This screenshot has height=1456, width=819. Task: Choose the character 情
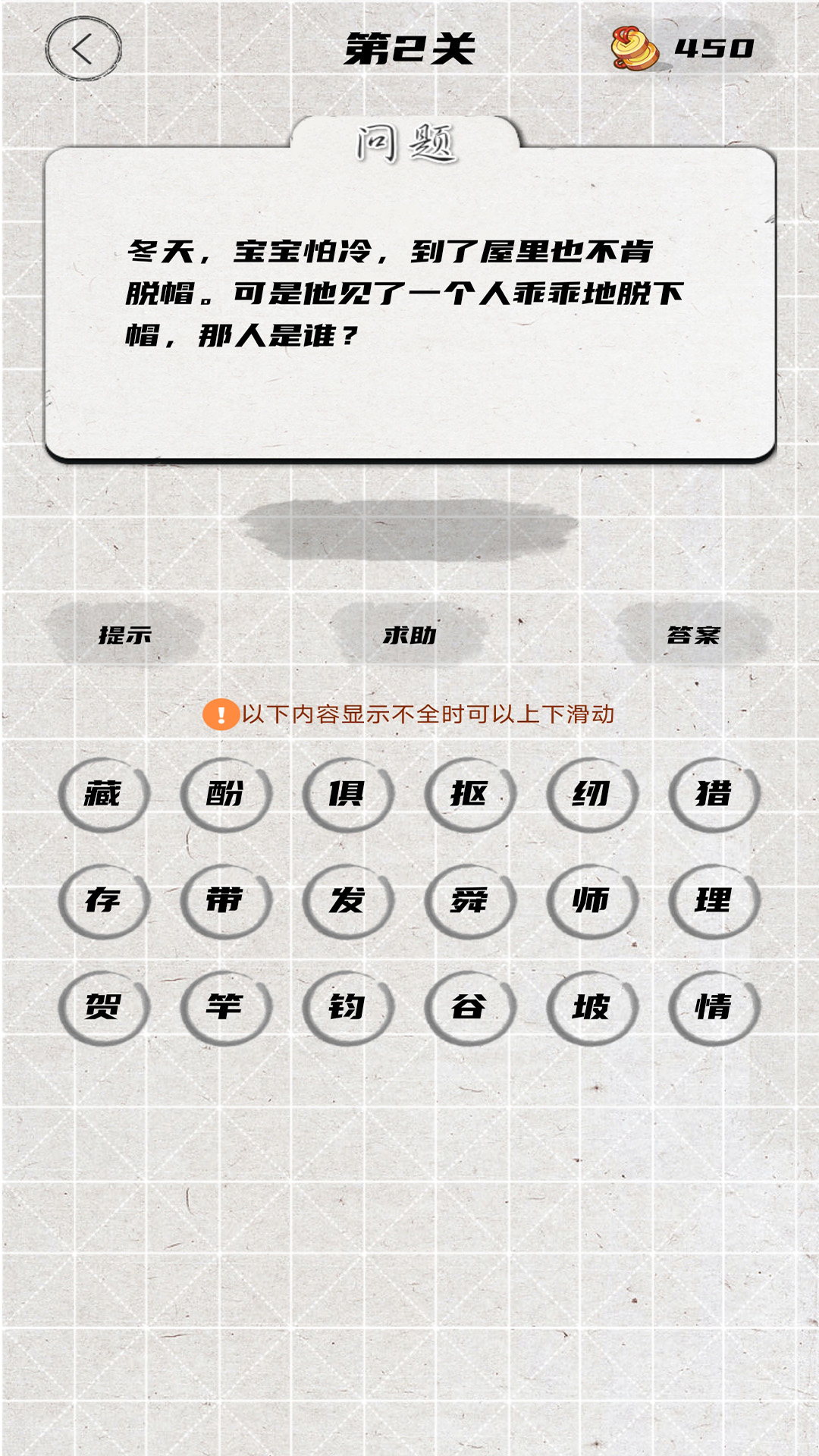[x=714, y=1008]
